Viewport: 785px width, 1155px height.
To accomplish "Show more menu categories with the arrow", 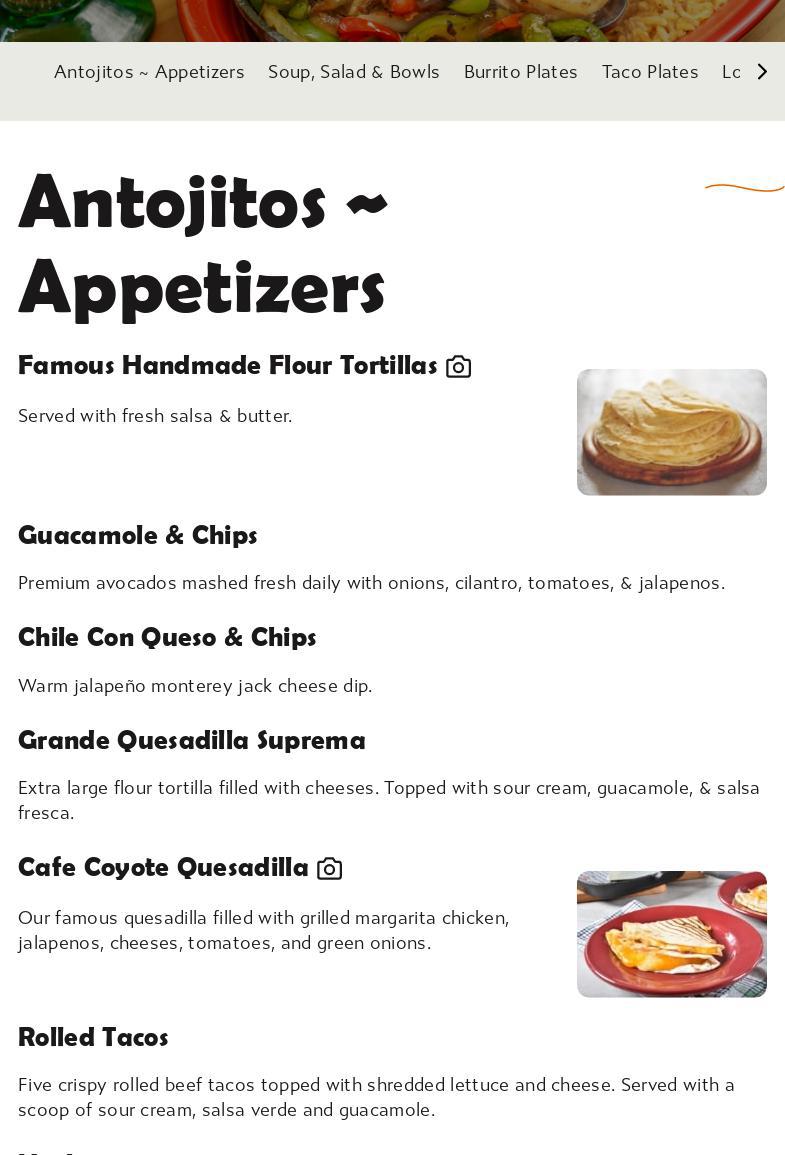I will click(762, 72).
